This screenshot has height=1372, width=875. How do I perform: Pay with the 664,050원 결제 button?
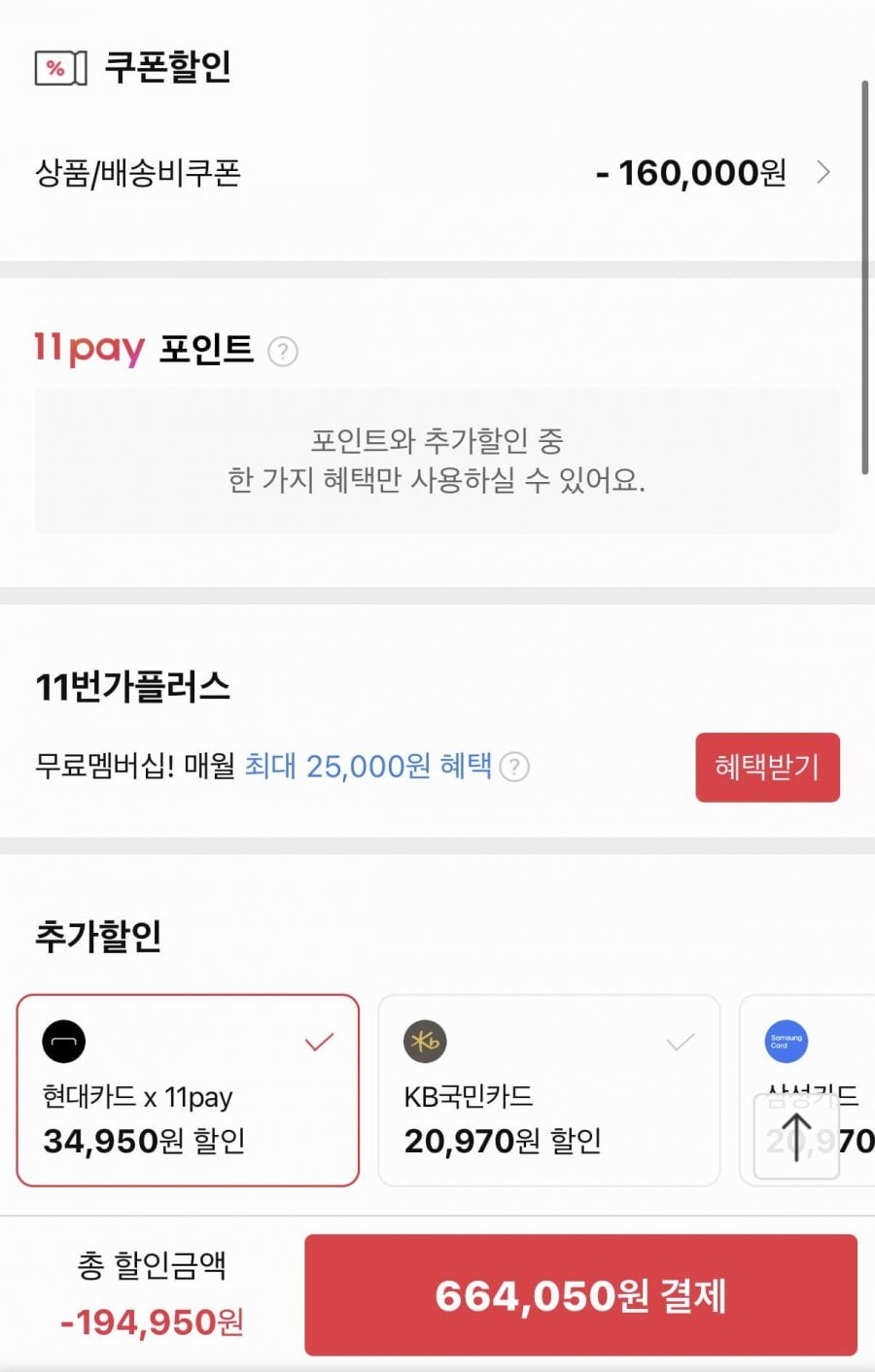click(580, 1295)
